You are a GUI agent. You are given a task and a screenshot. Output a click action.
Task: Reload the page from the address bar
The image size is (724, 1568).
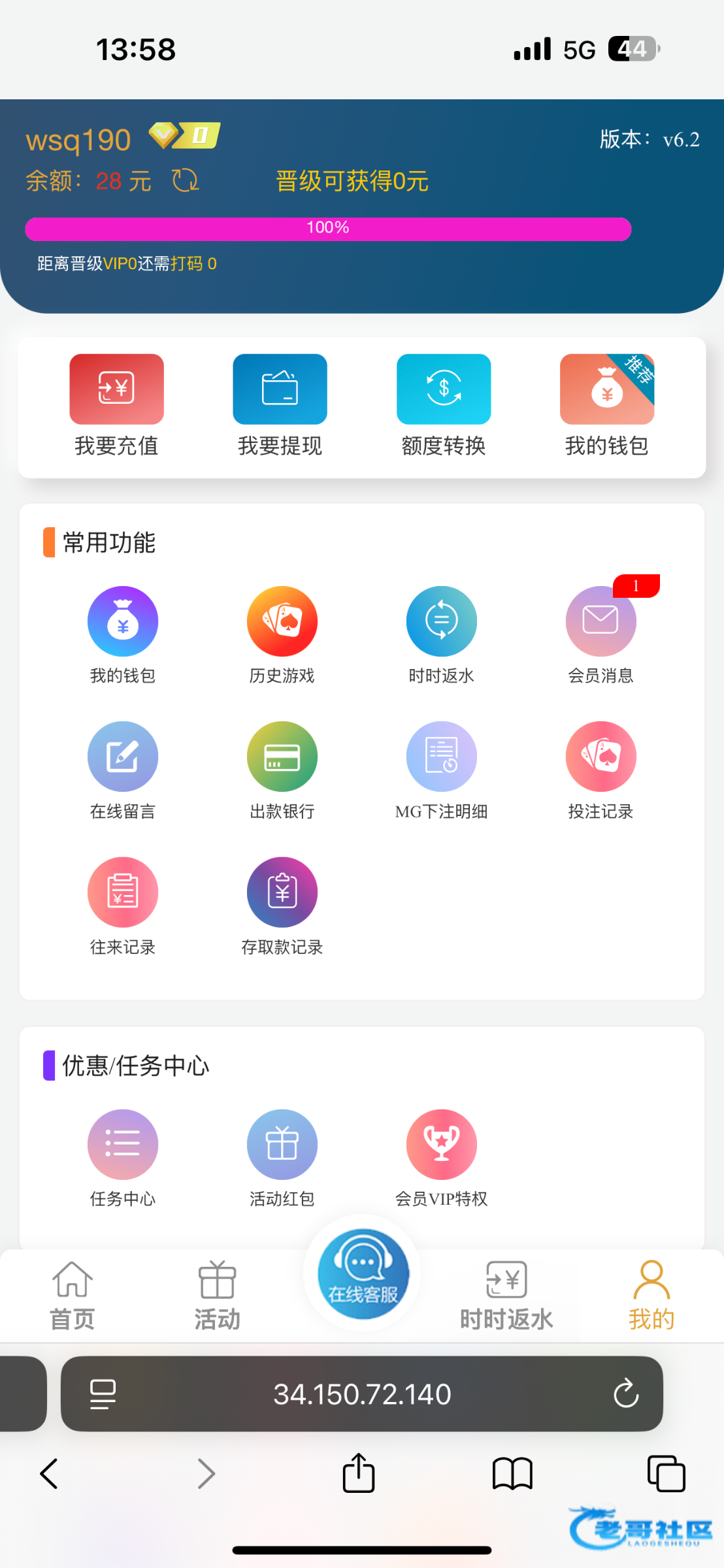pos(625,1393)
